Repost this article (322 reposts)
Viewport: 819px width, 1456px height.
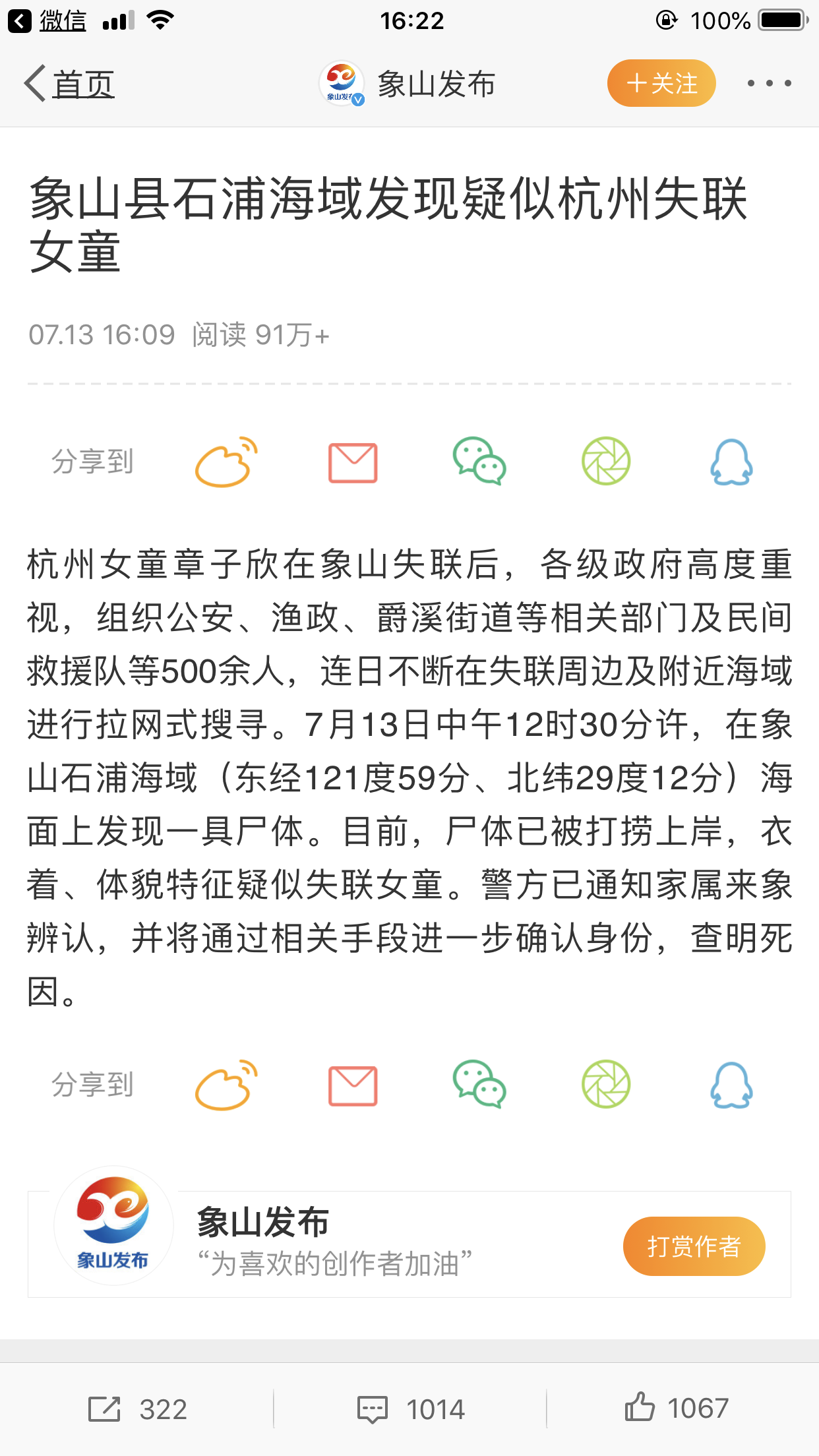[x=138, y=1409]
